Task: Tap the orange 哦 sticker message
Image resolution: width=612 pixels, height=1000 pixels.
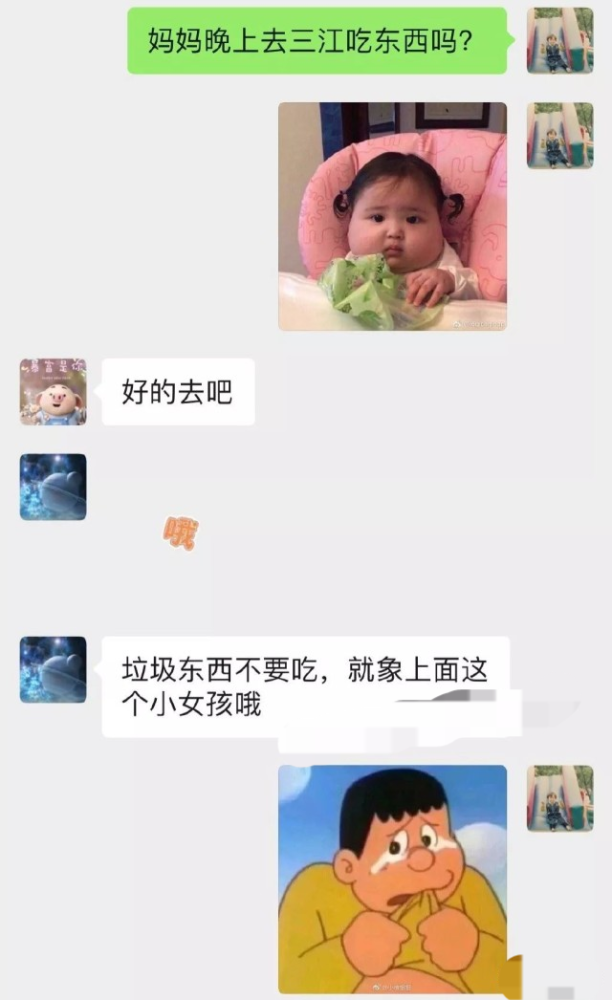Action: (181, 533)
